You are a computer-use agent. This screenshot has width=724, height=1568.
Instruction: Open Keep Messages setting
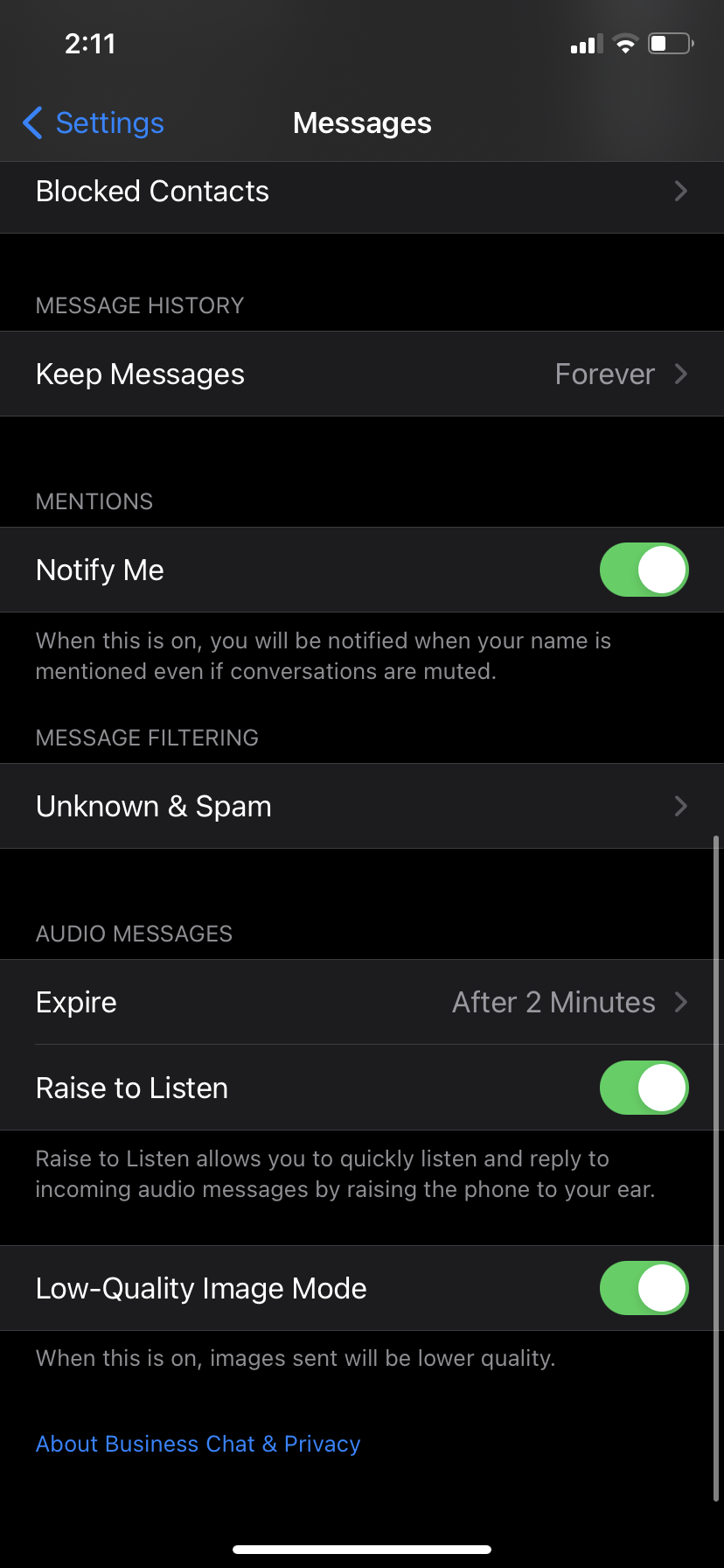[x=362, y=374]
